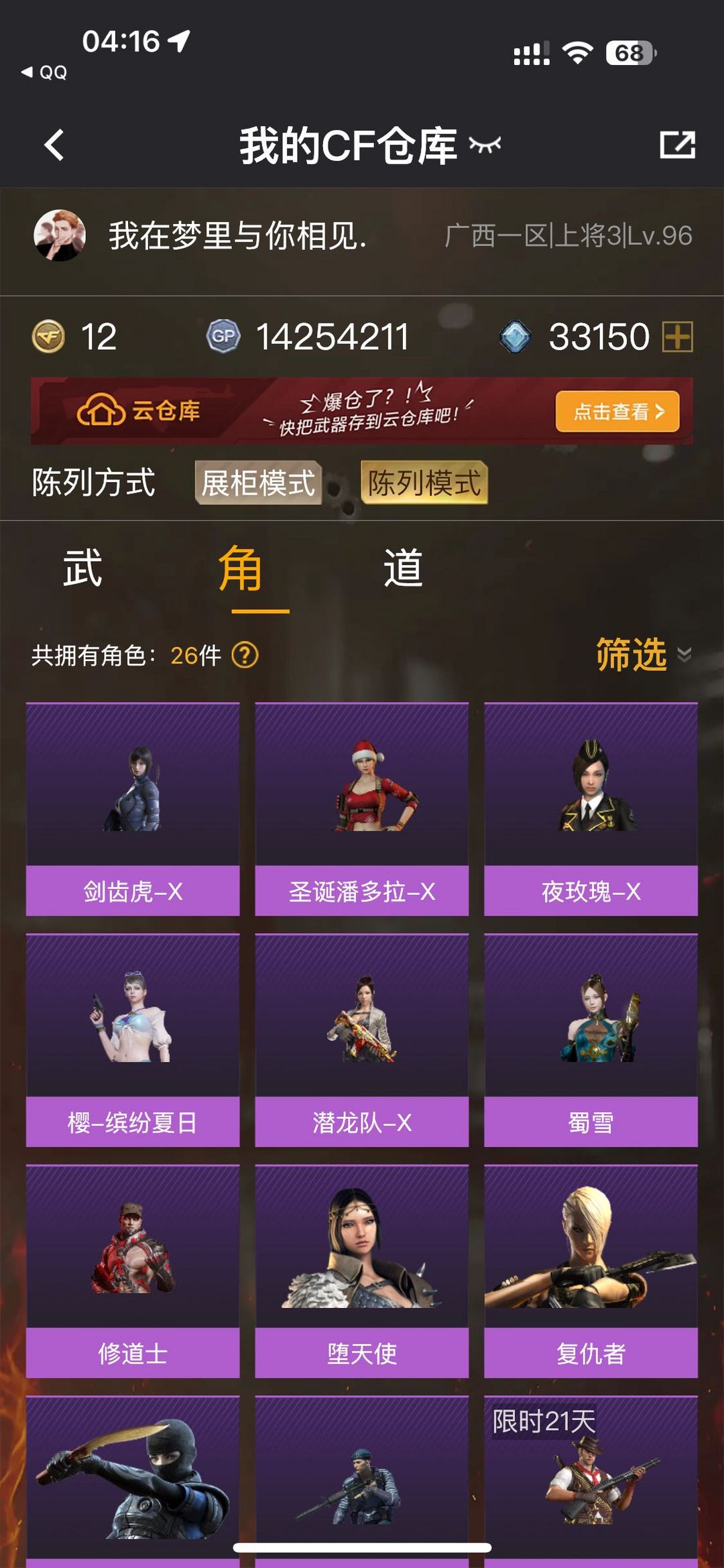
Task: Expand the 筛选 filter dropdown
Action: click(x=644, y=654)
